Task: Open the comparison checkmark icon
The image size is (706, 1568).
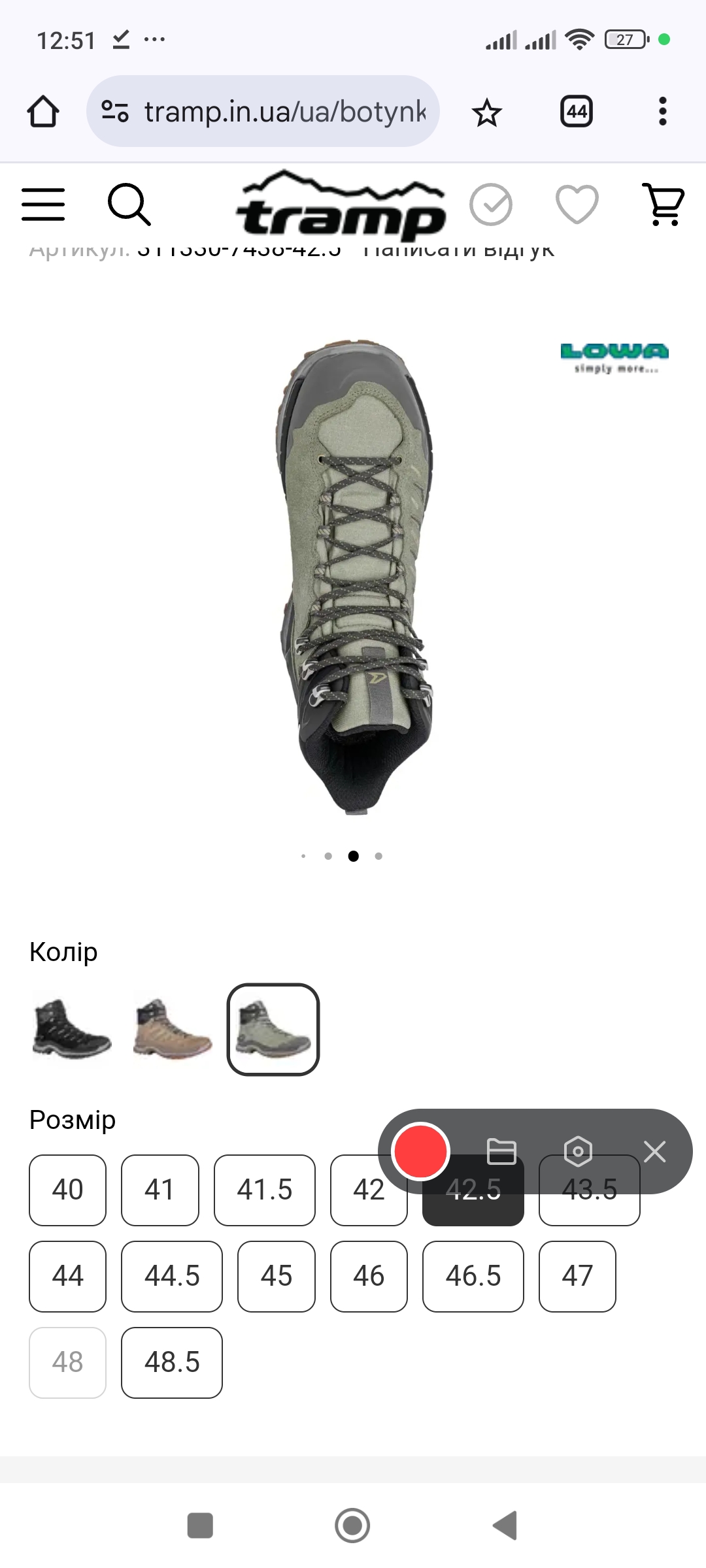Action: pyautogui.click(x=491, y=204)
